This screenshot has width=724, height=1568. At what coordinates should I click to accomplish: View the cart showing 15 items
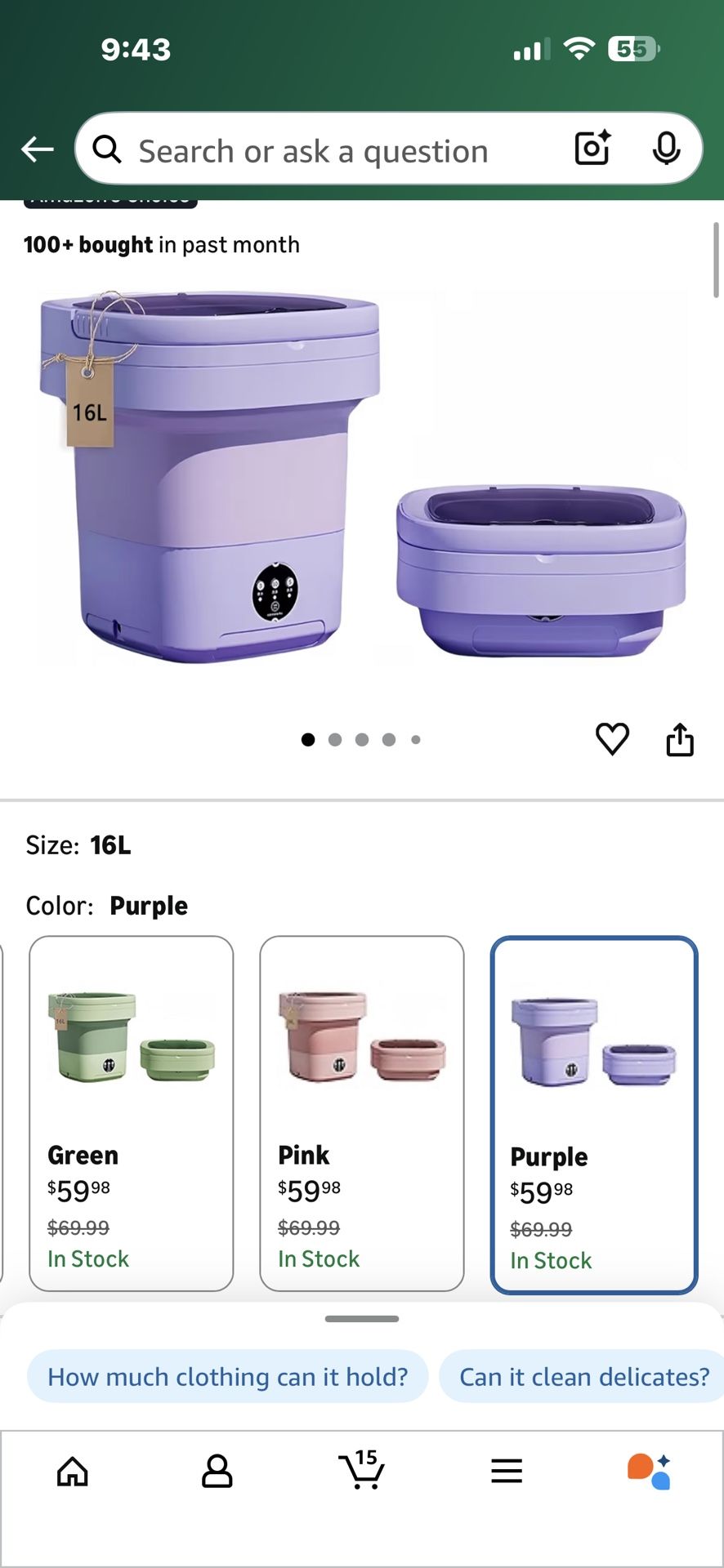coord(362,1470)
